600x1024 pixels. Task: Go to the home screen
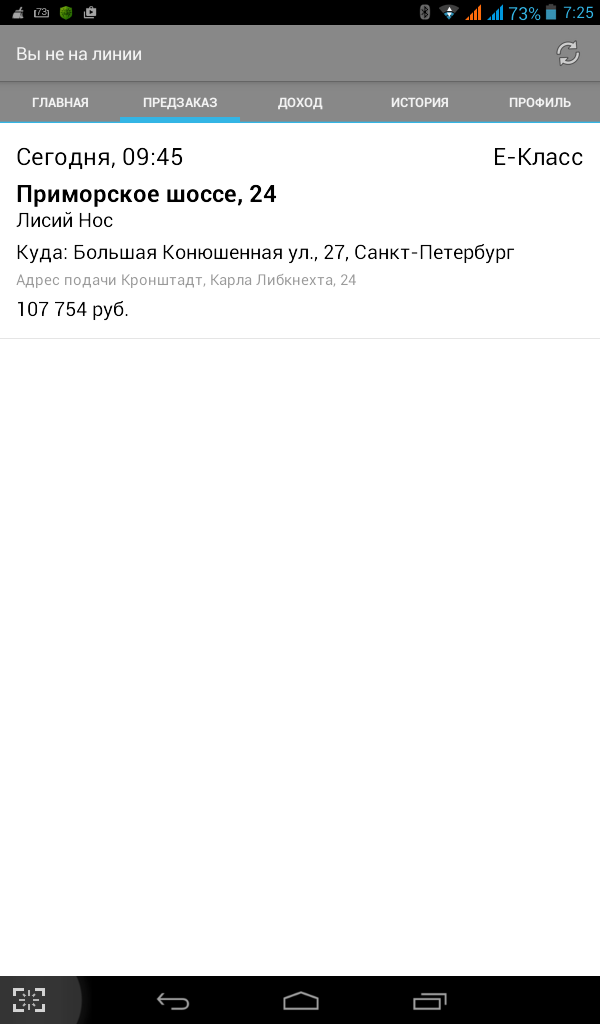click(300, 1000)
